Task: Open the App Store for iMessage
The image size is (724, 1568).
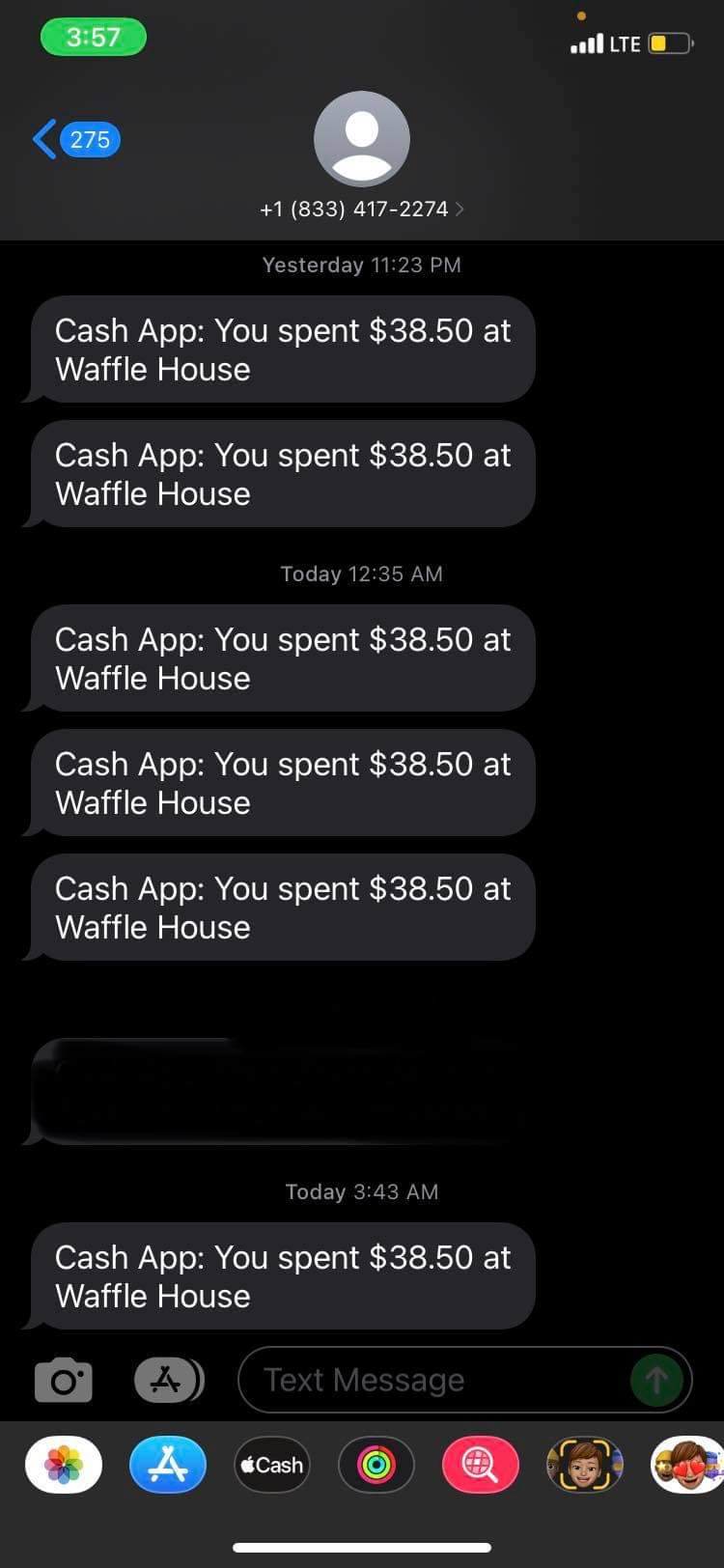Action: pyautogui.click(x=168, y=1466)
